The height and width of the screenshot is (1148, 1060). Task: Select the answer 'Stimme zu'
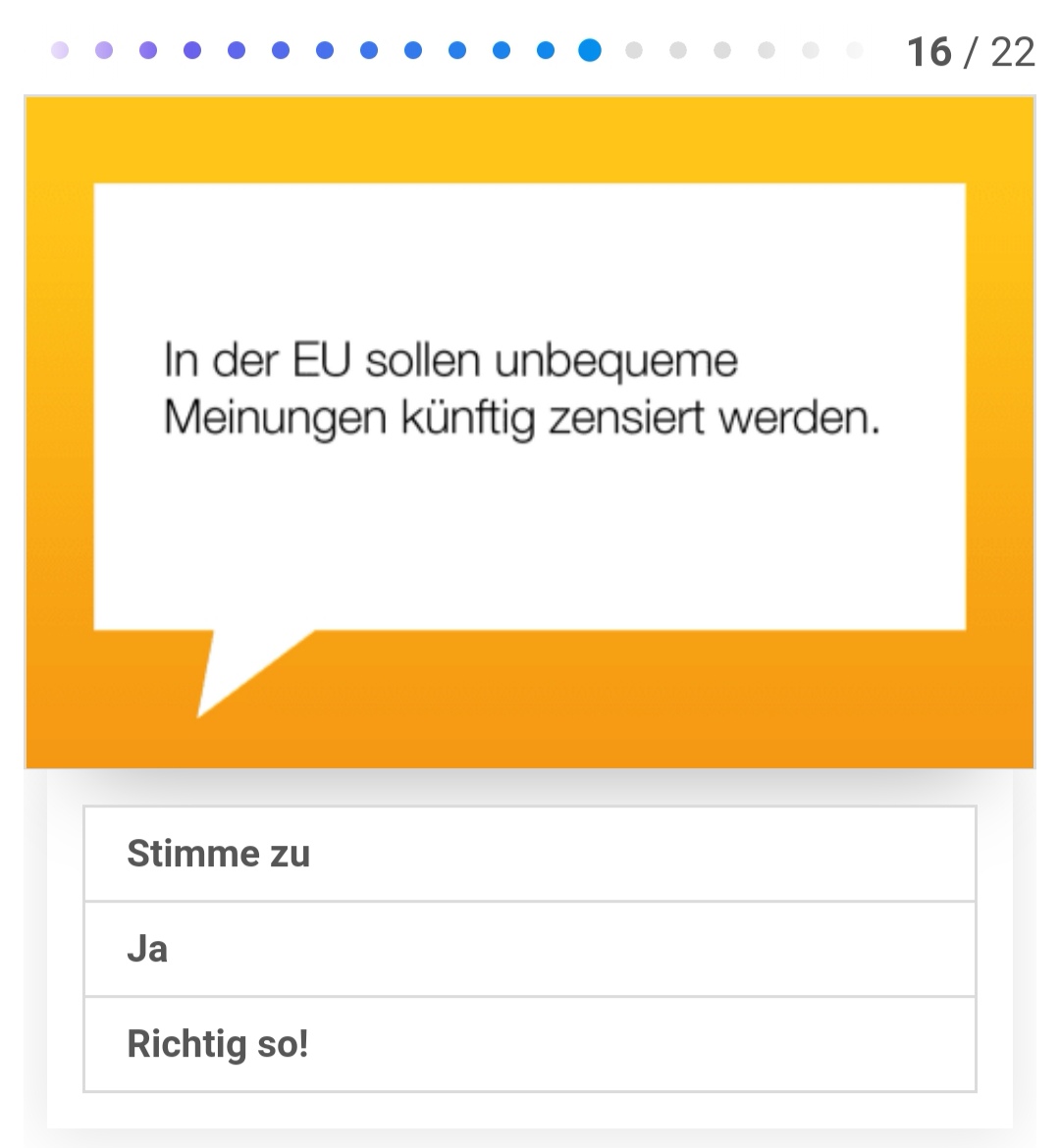coord(530,854)
